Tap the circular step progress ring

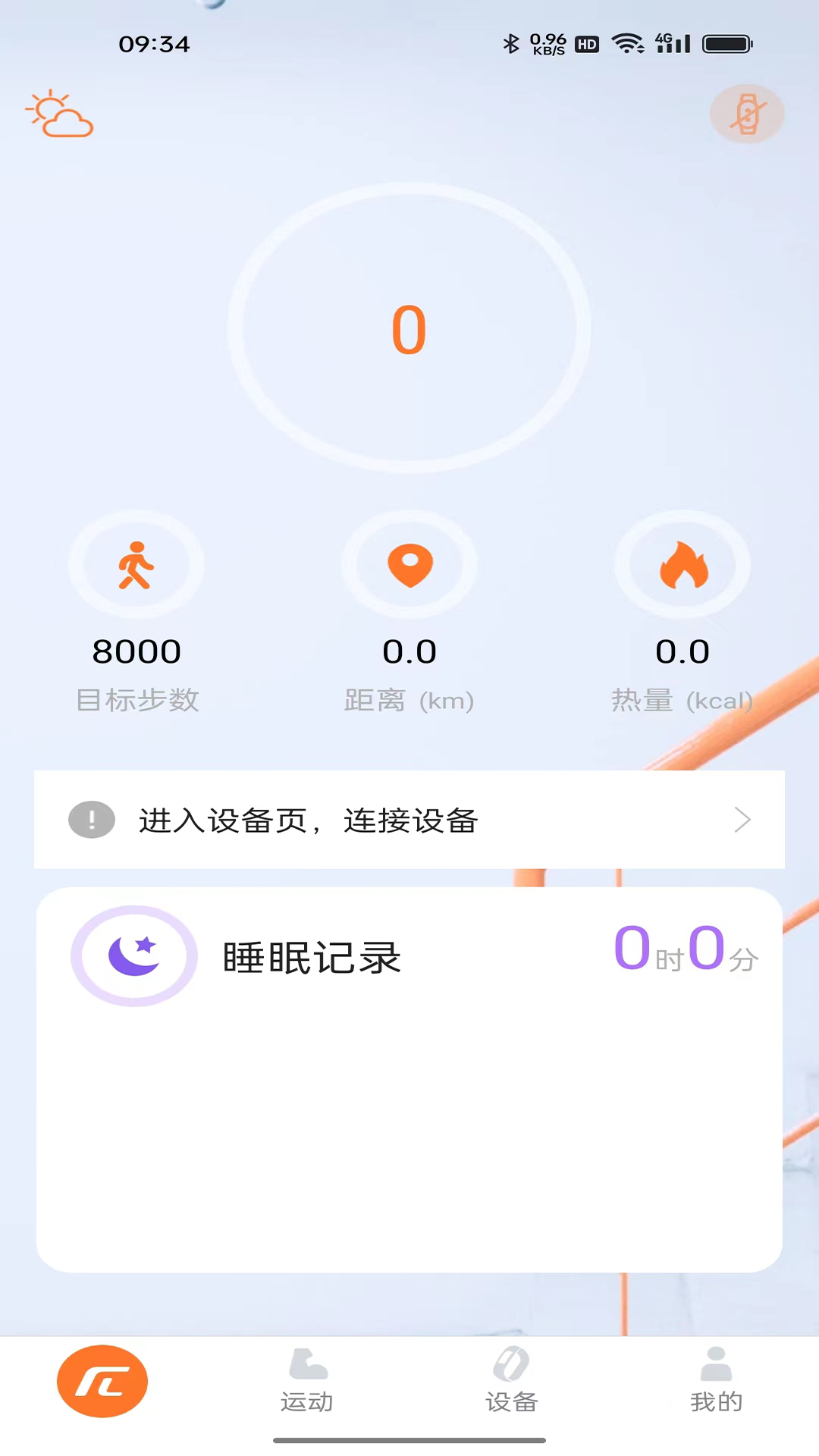(409, 326)
